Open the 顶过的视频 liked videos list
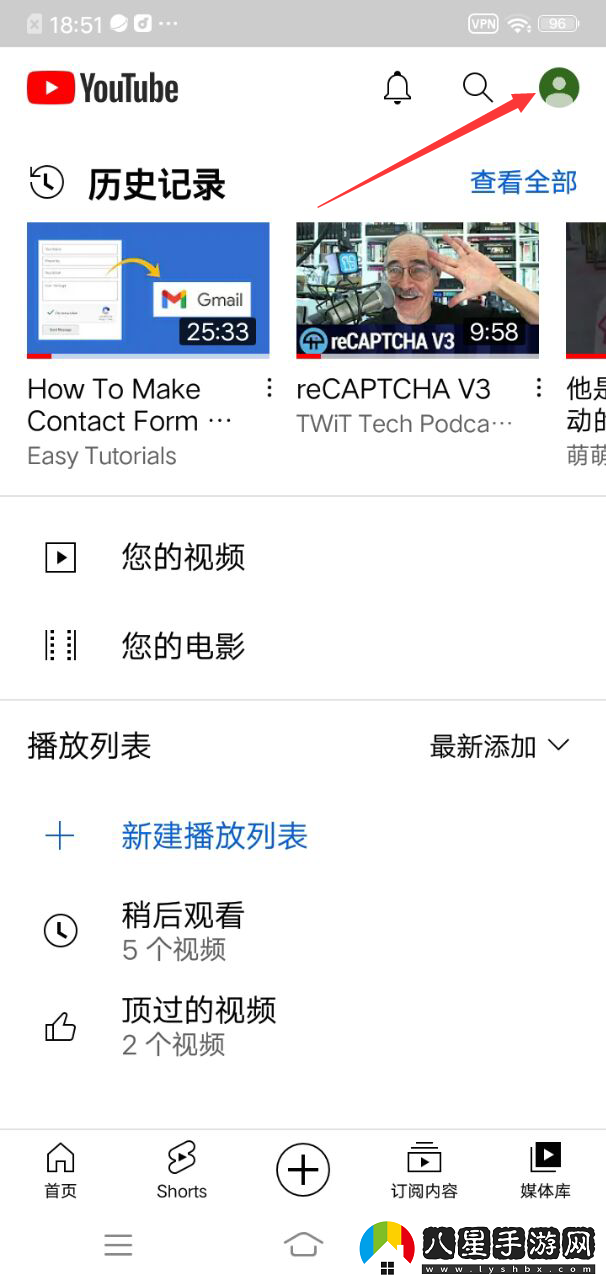Image resolution: width=606 pixels, height=1280 pixels. tap(198, 1026)
